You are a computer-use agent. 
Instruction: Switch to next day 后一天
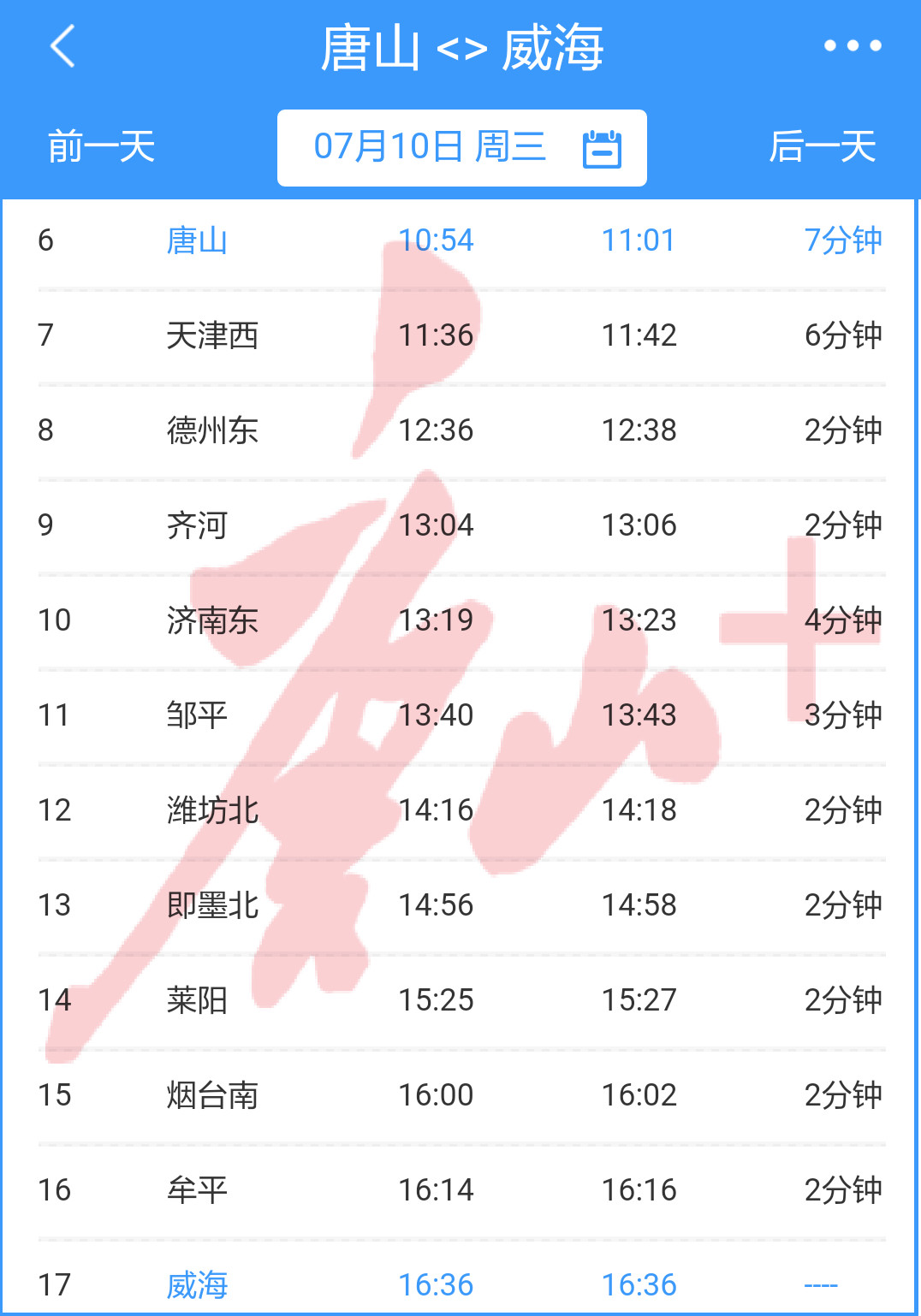pyautogui.click(x=822, y=146)
